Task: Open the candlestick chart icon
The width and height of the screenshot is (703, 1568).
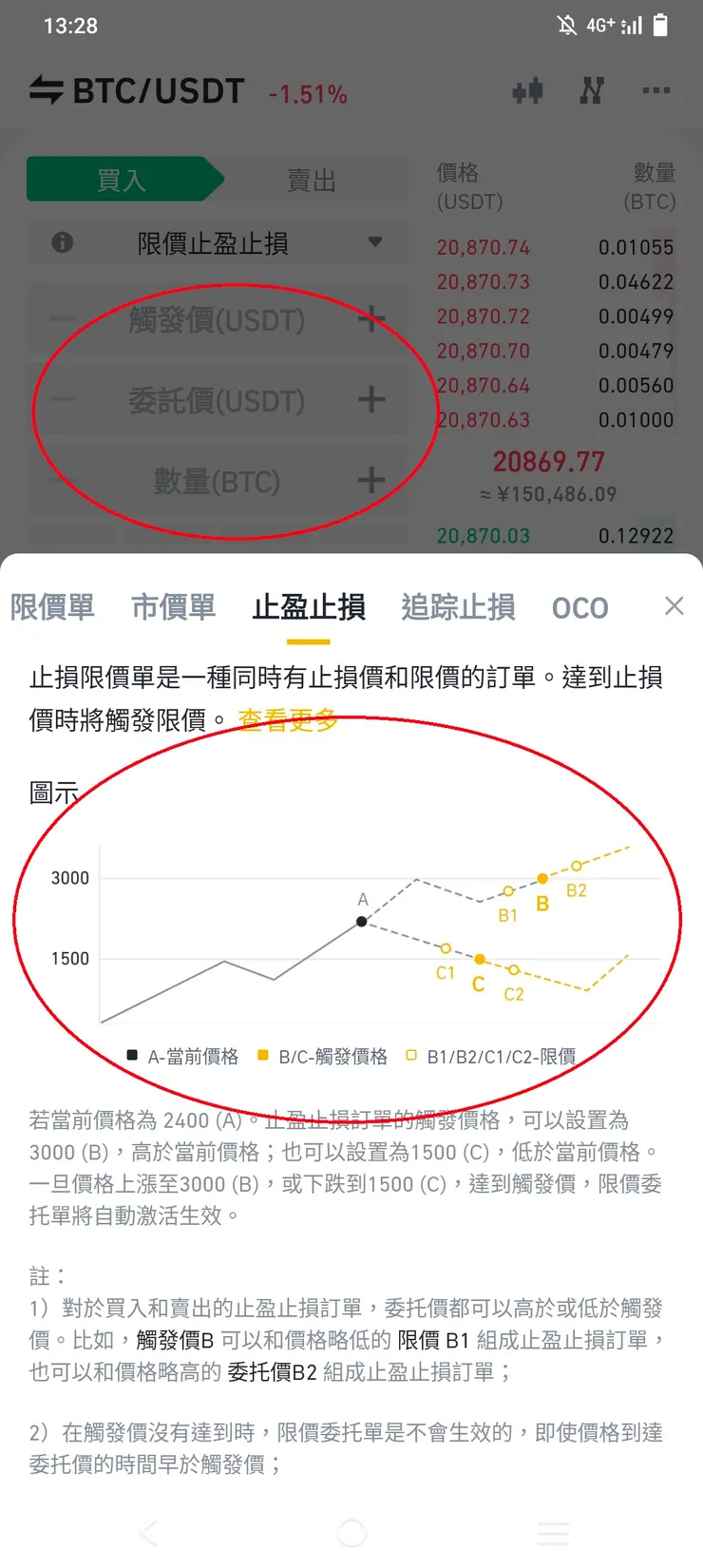Action: coord(527,90)
